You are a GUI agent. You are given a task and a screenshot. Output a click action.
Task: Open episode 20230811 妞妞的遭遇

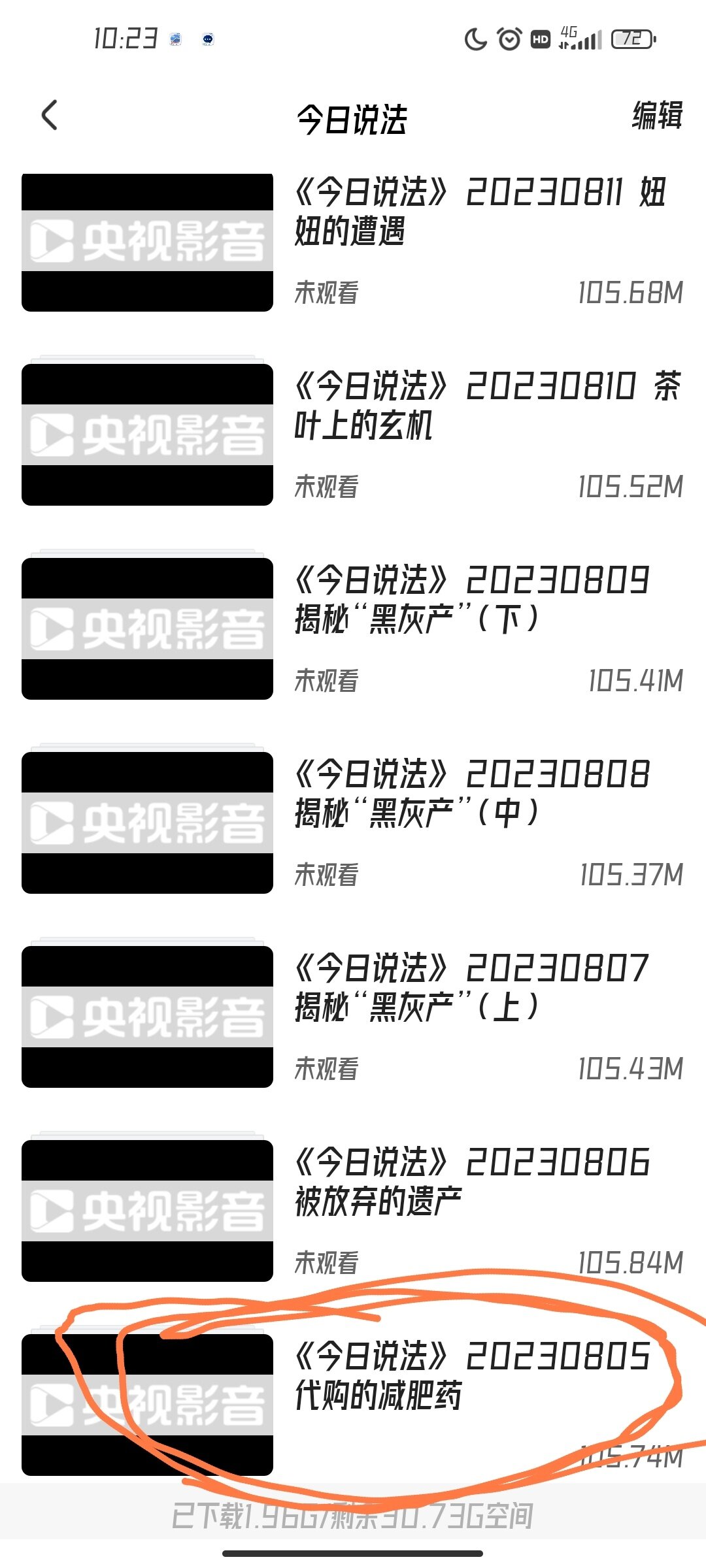(x=353, y=242)
